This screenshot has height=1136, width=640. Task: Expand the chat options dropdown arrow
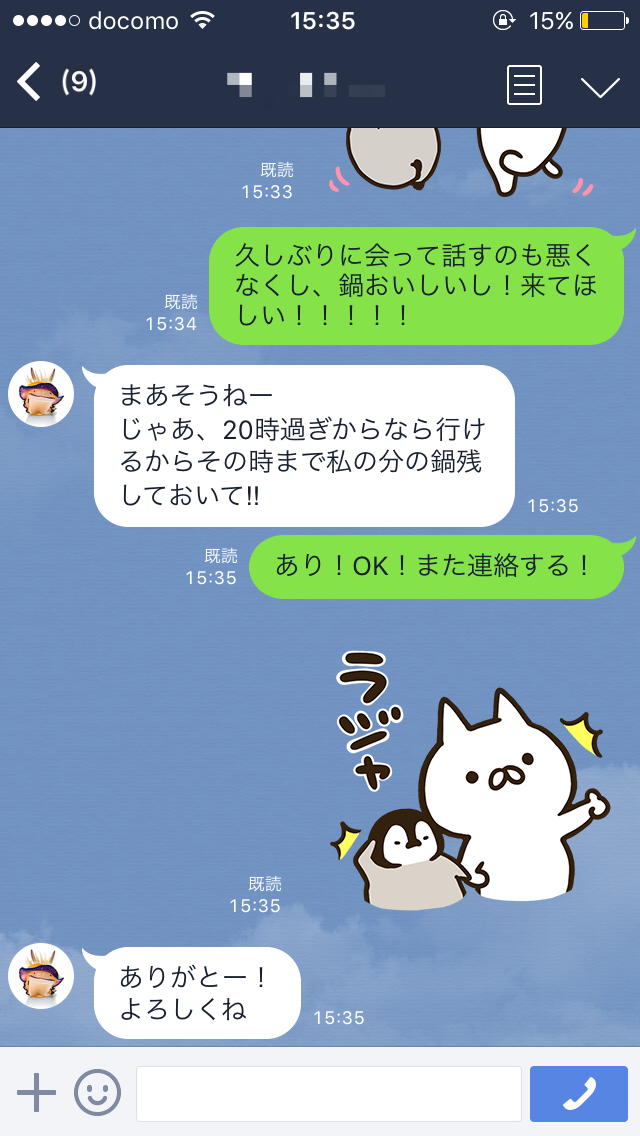[x=600, y=87]
